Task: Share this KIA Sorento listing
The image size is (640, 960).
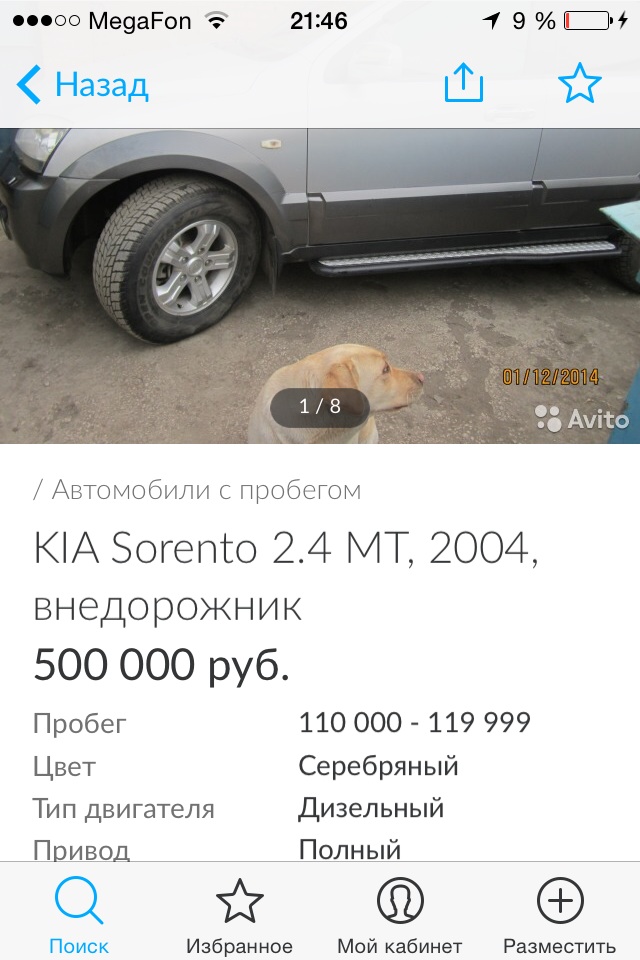Action: point(463,85)
